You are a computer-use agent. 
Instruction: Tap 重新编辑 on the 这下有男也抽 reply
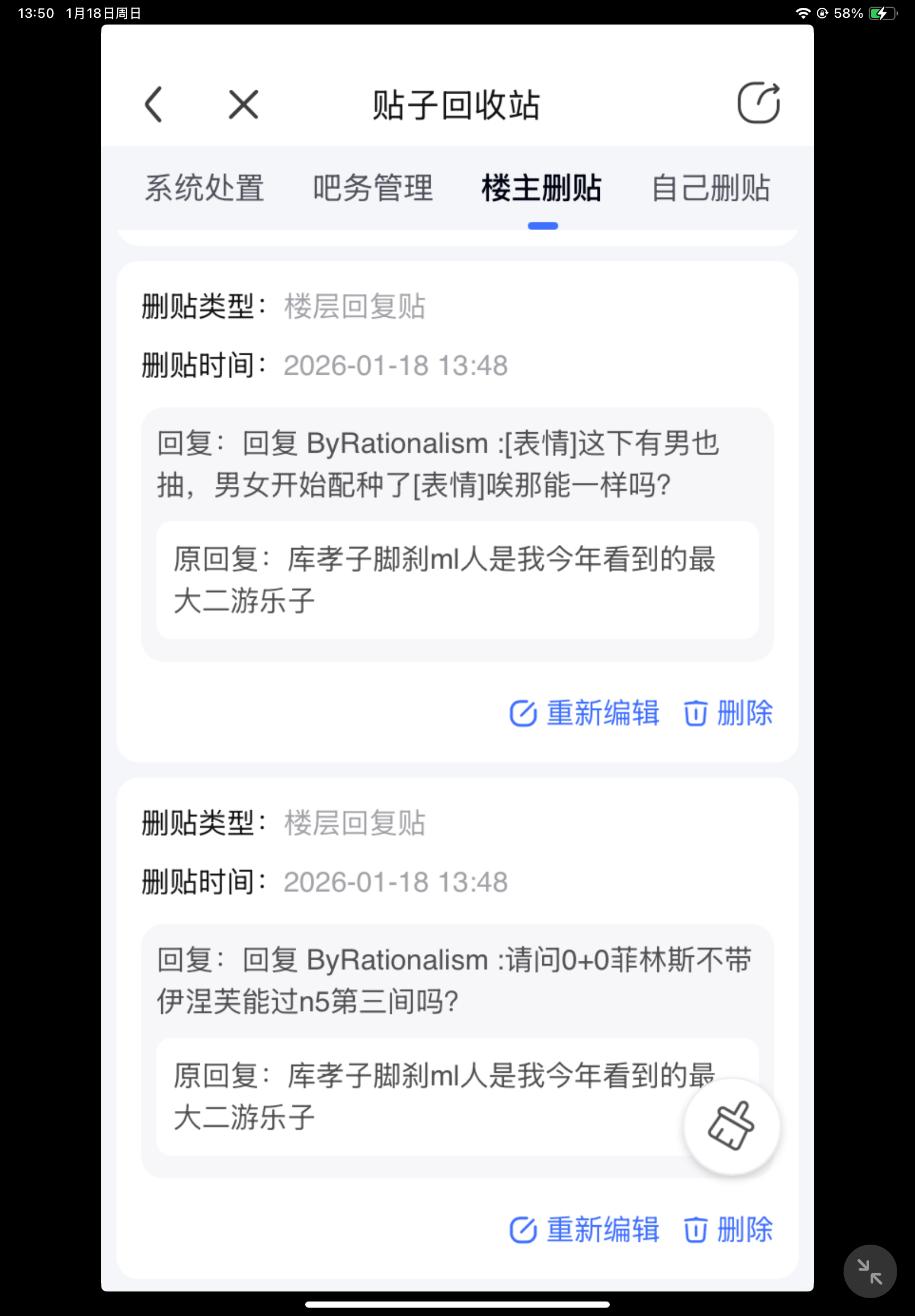(584, 713)
